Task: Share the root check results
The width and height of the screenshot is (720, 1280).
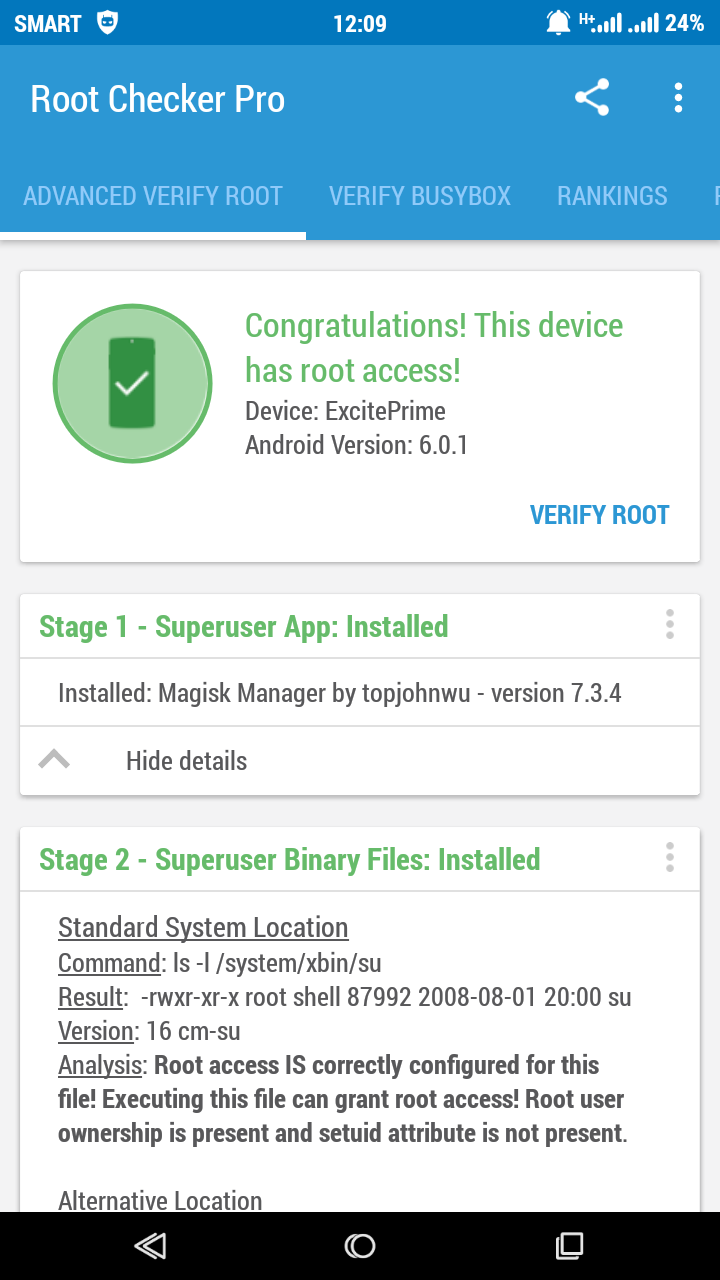Action: 592,98
